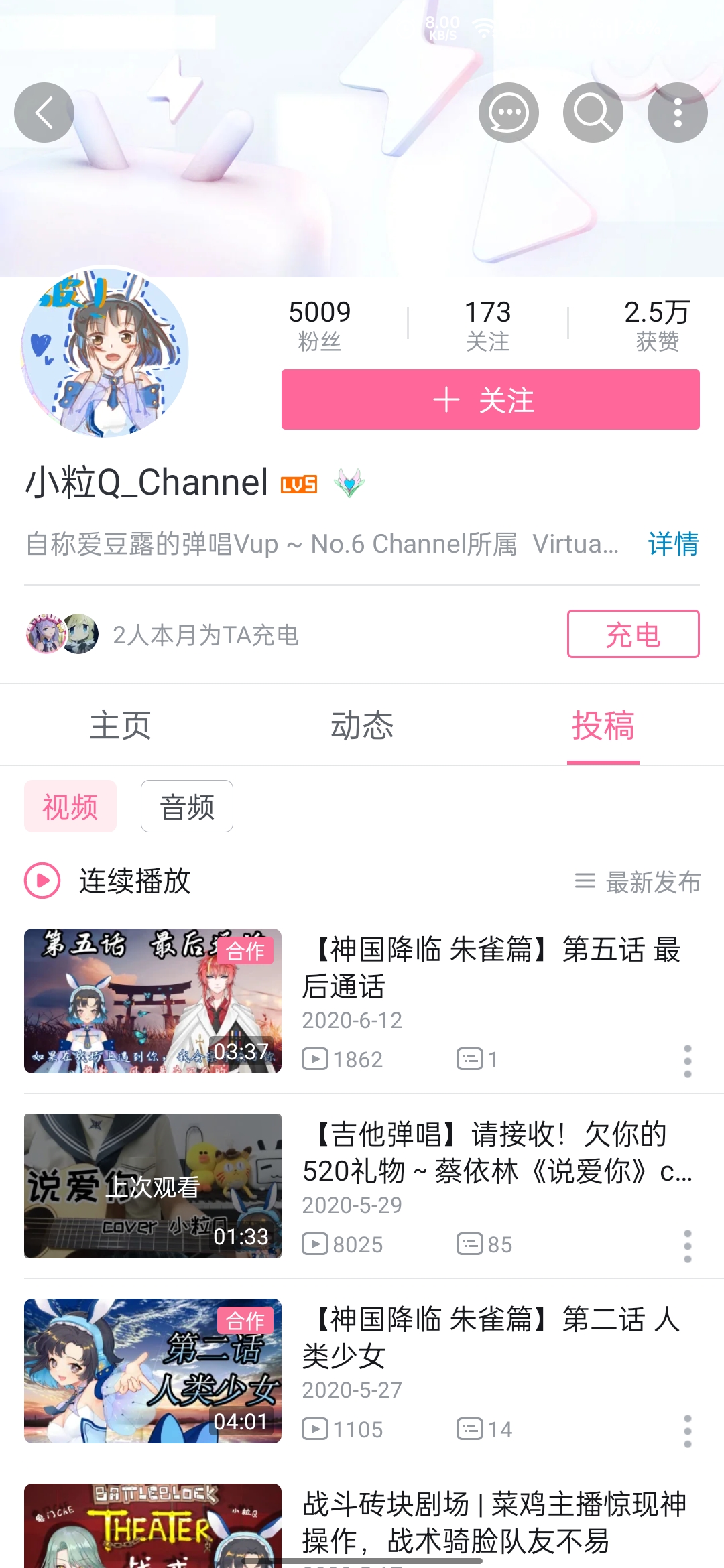Viewport: 724px width, 1568px height.
Task: Show 视频 uploads
Action: click(70, 806)
